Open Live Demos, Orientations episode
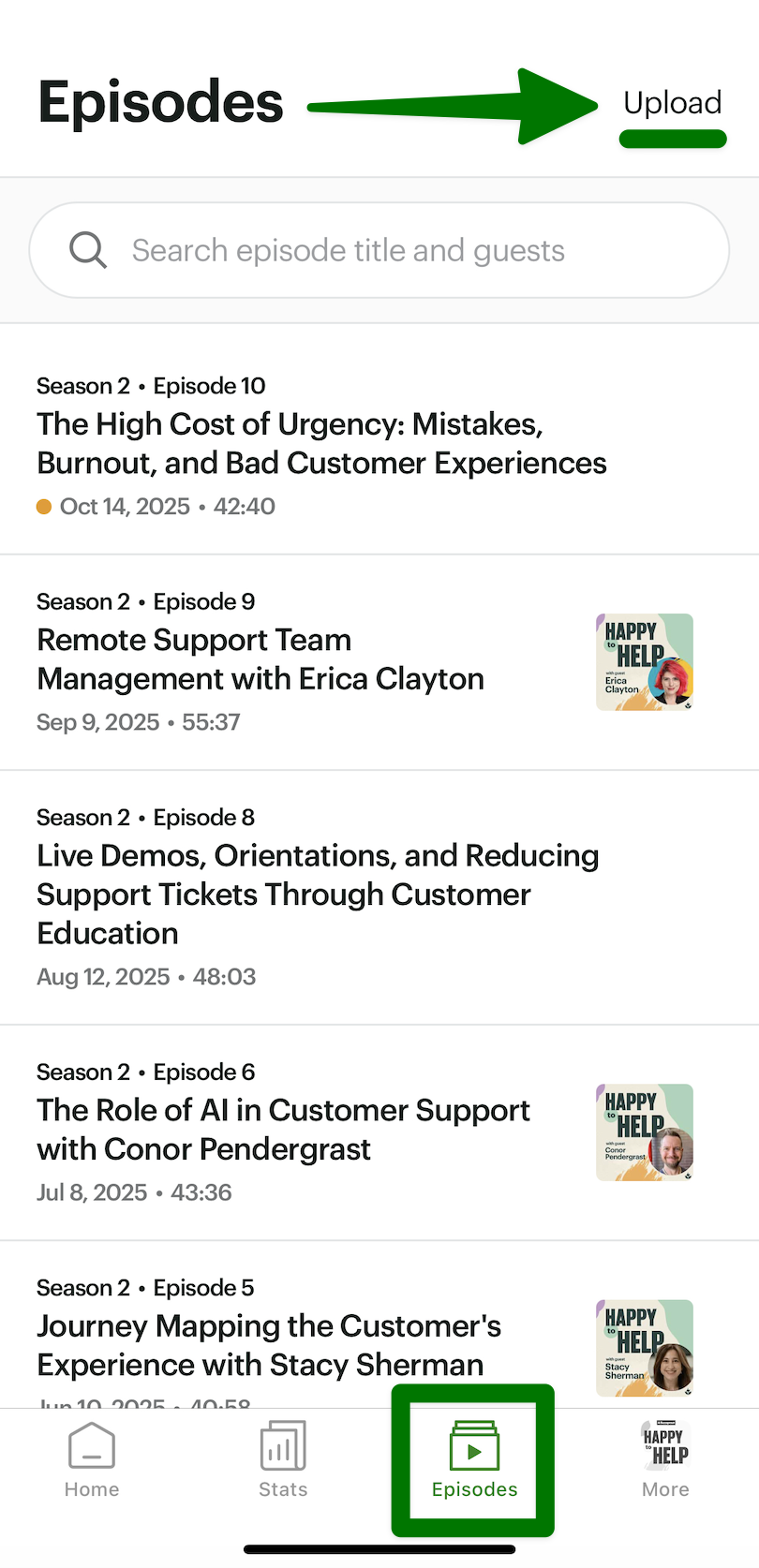 (x=318, y=894)
